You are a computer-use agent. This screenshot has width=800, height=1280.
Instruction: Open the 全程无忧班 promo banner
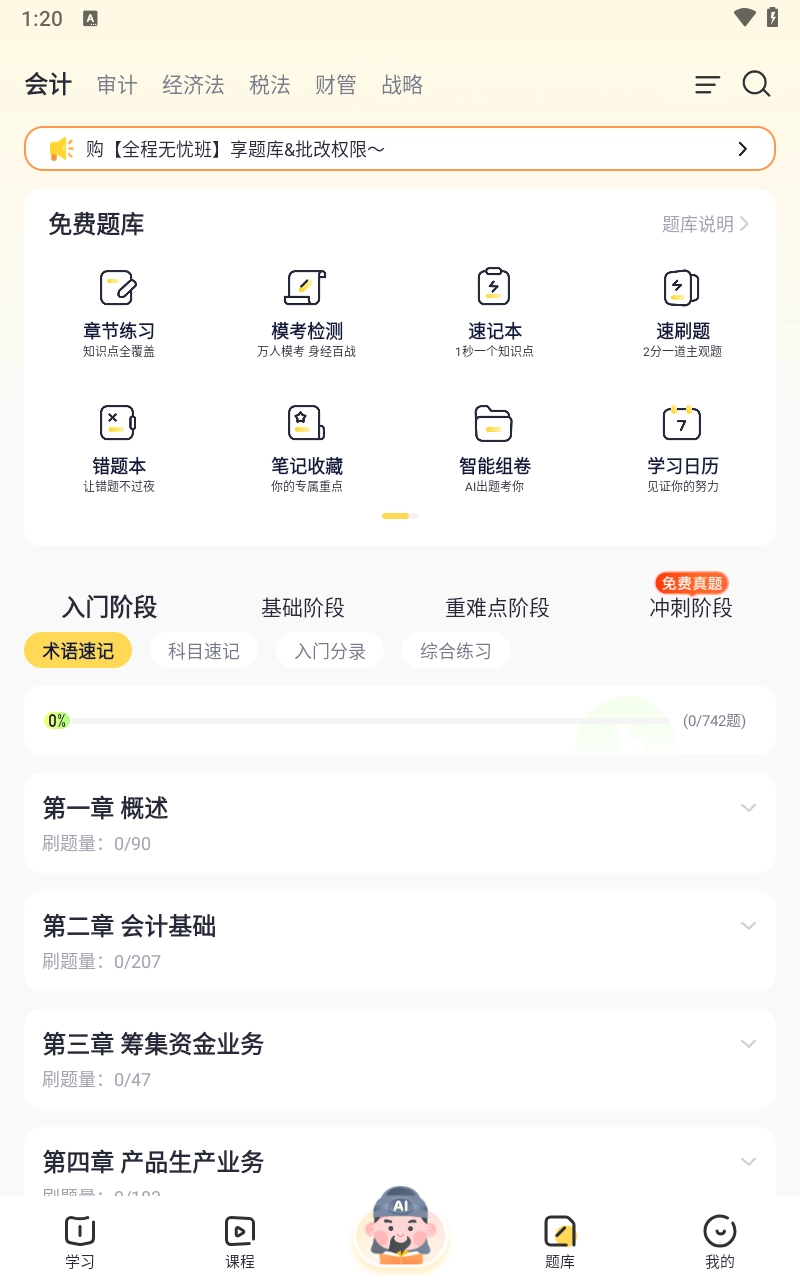click(x=400, y=149)
